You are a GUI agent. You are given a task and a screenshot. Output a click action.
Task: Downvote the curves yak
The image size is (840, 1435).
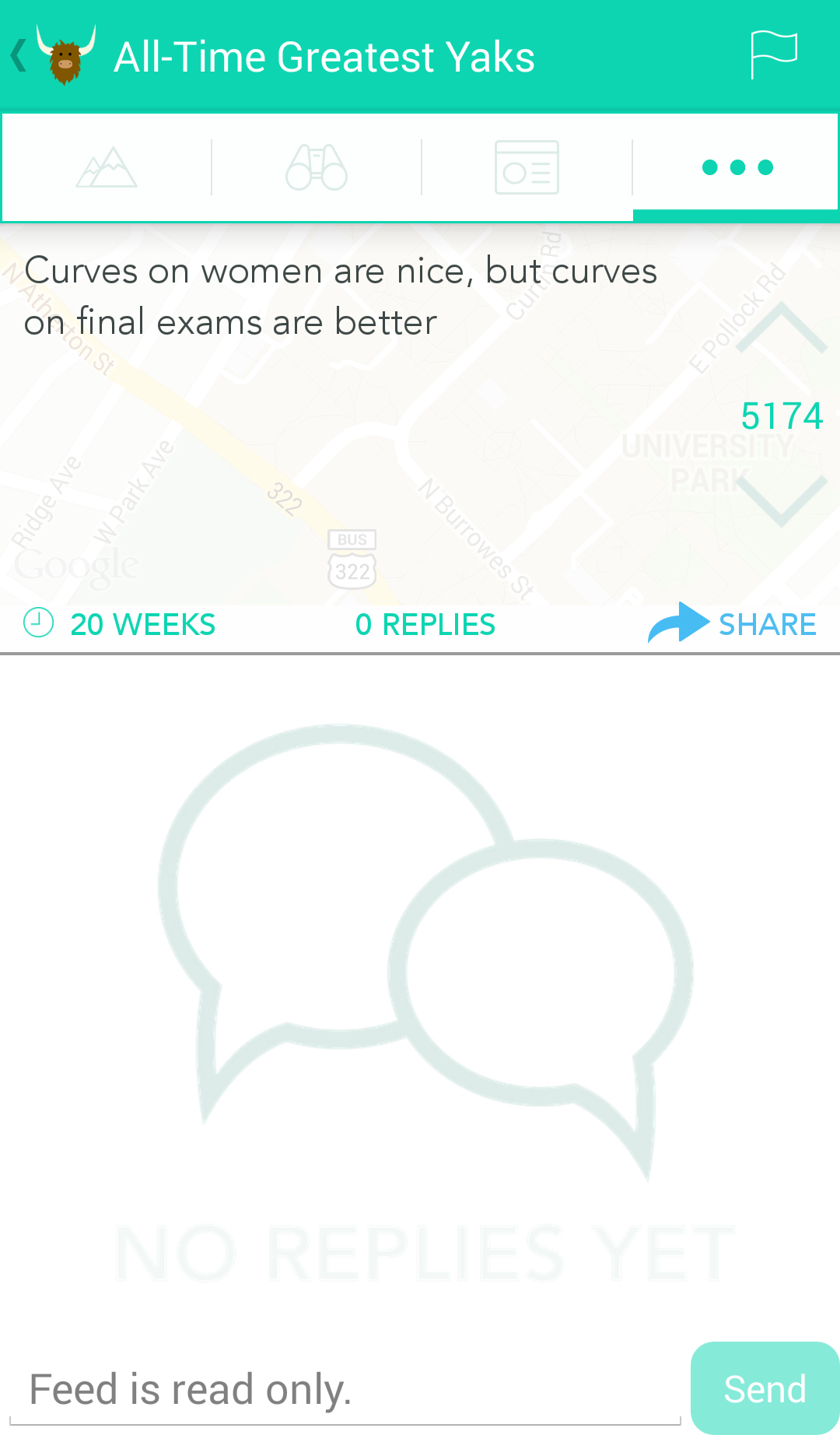(780, 499)
